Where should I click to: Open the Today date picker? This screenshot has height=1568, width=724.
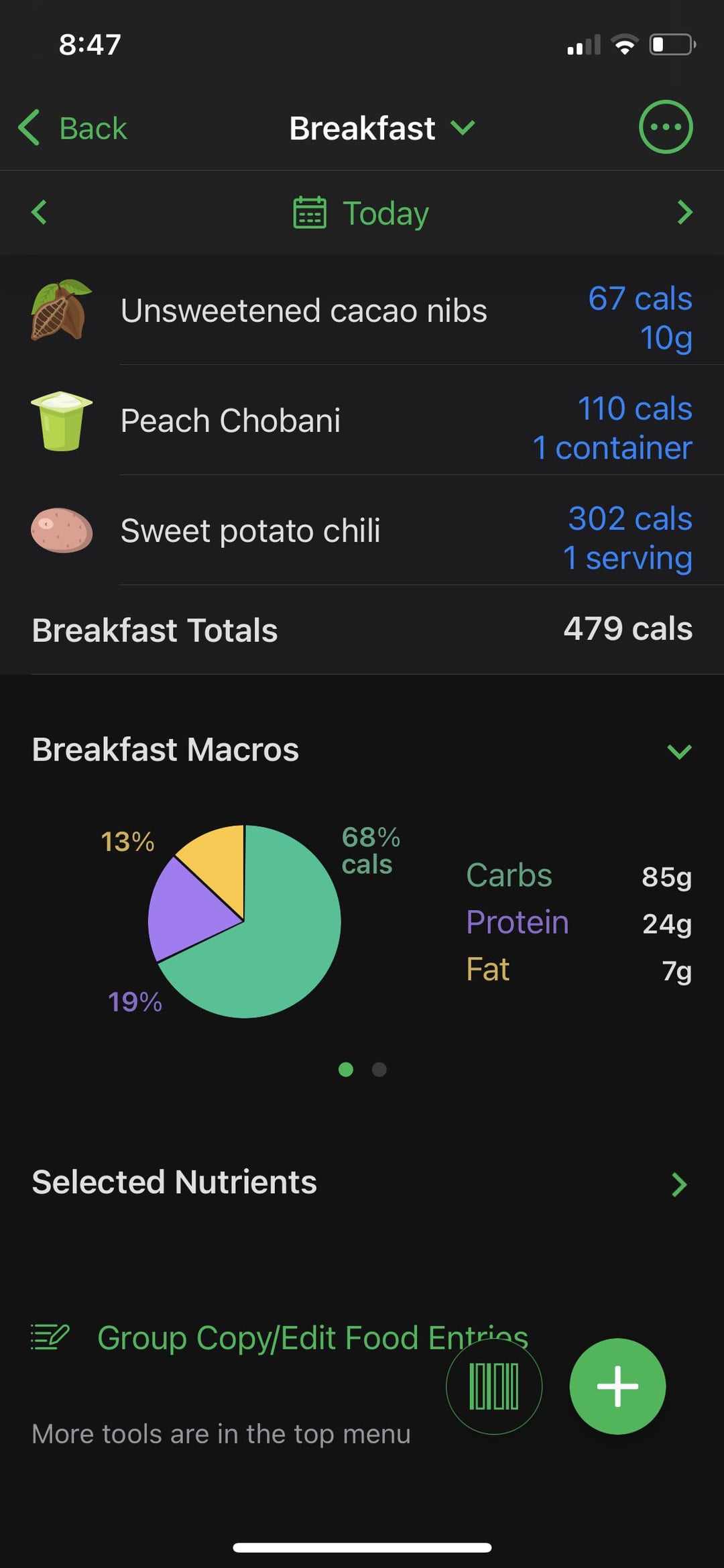361,213
